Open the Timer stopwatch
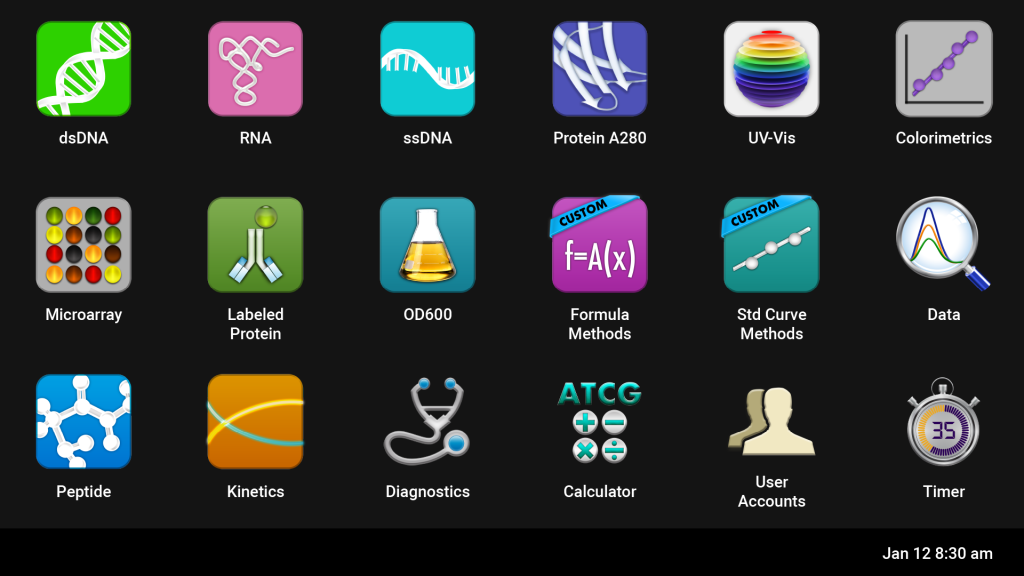This screenshot has height=576, width=1024. point(943,422)
